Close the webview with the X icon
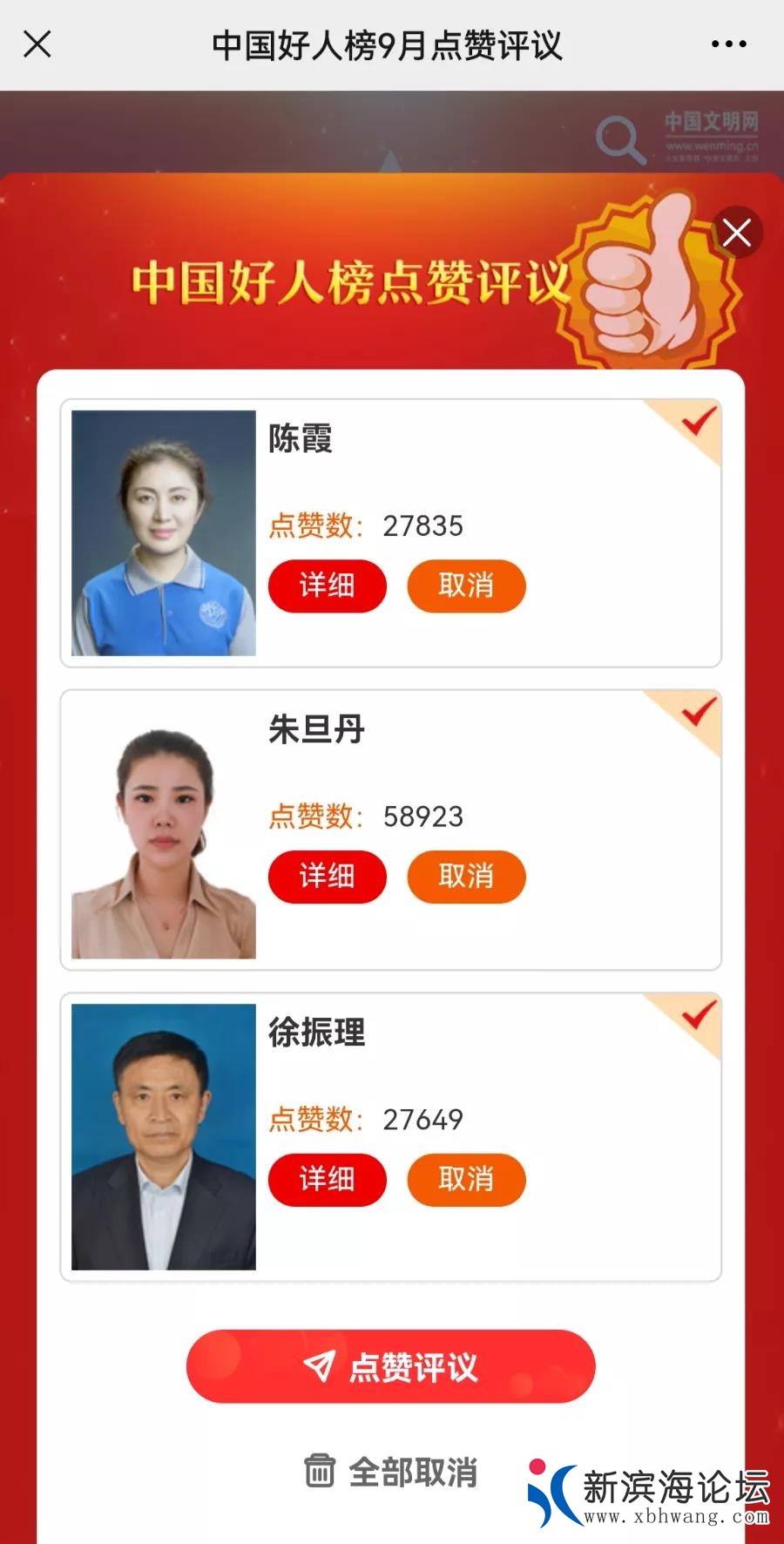 pyautogui.click(x=37, y=44)
